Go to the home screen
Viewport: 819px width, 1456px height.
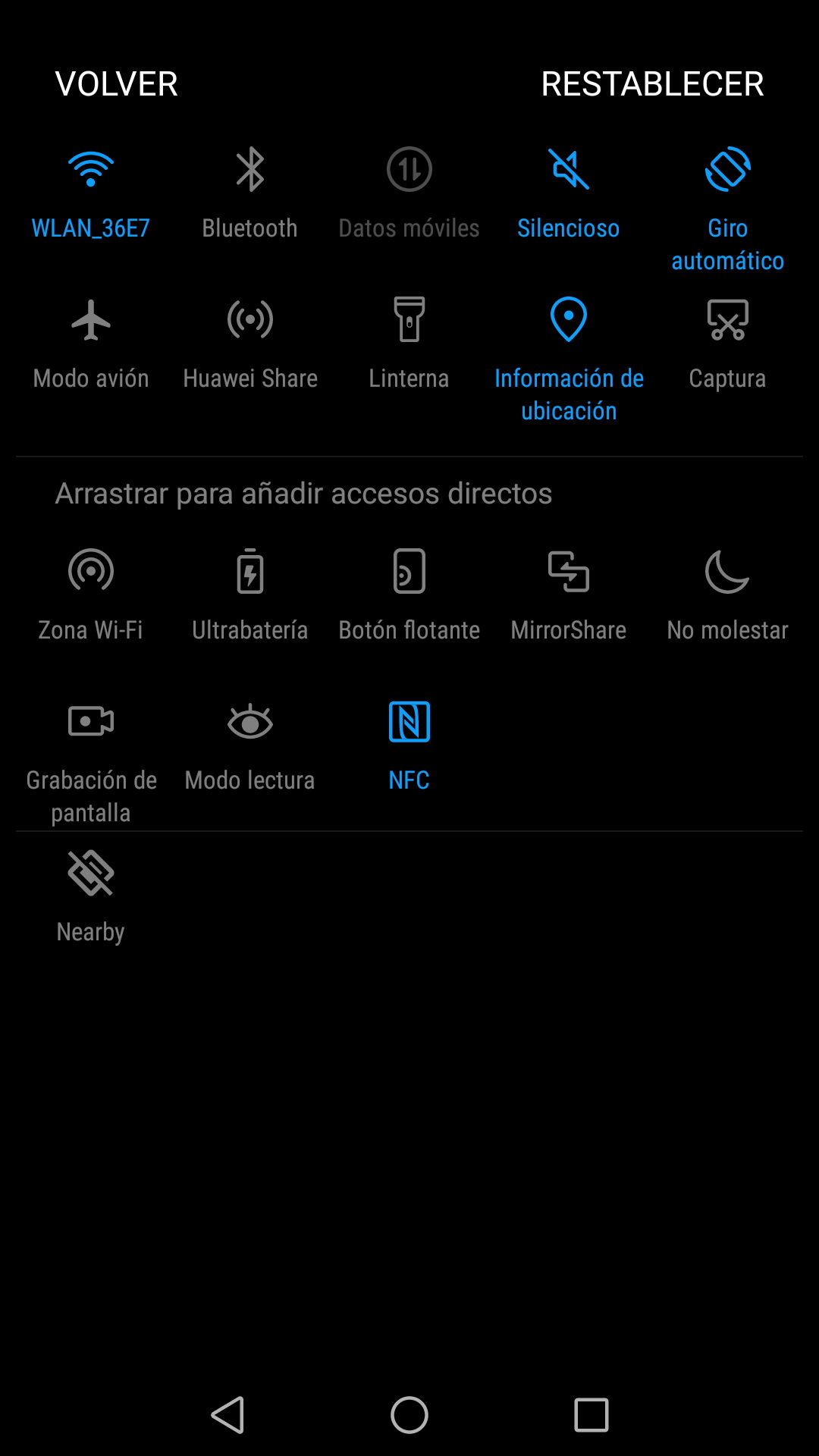[x=409, y=1415]
